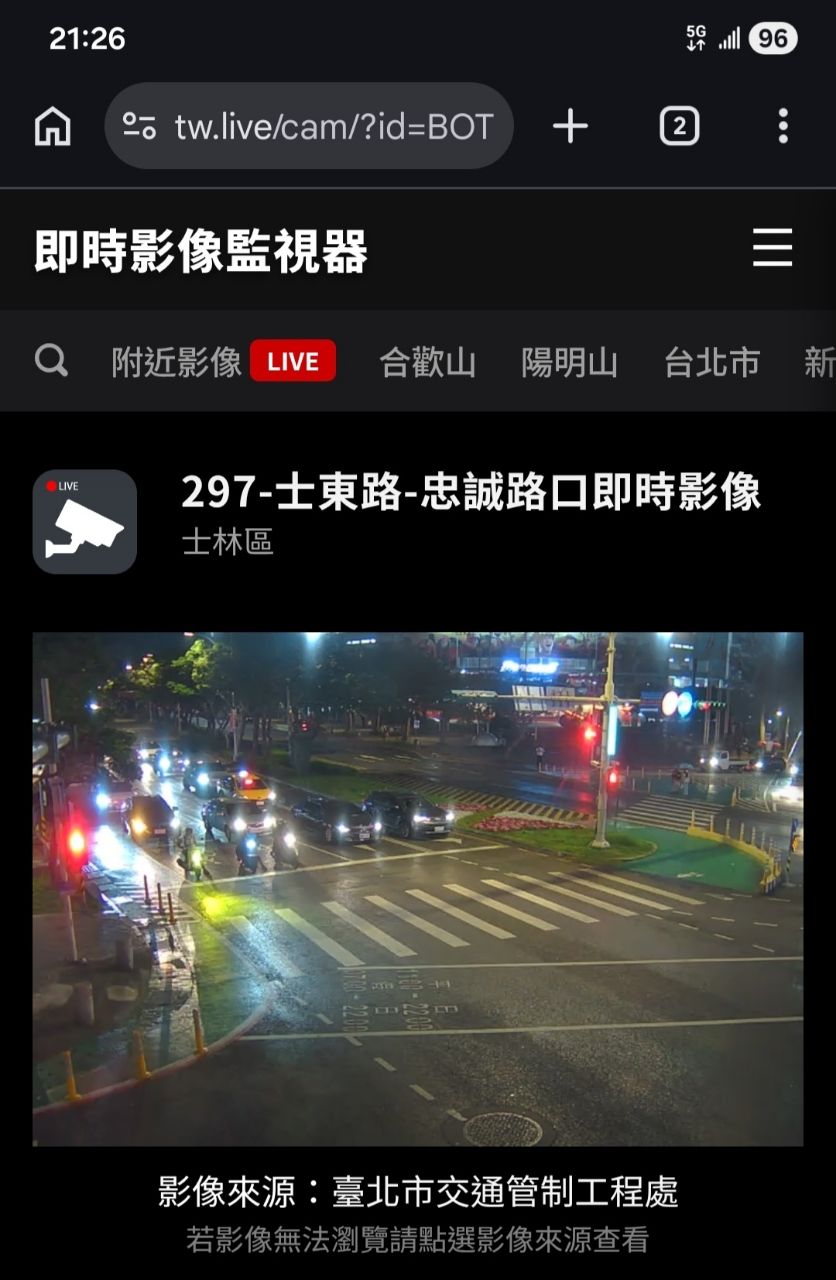Open a new browser tab
The width and height of the screenshot is (836, 1280).
pos(570,127)
